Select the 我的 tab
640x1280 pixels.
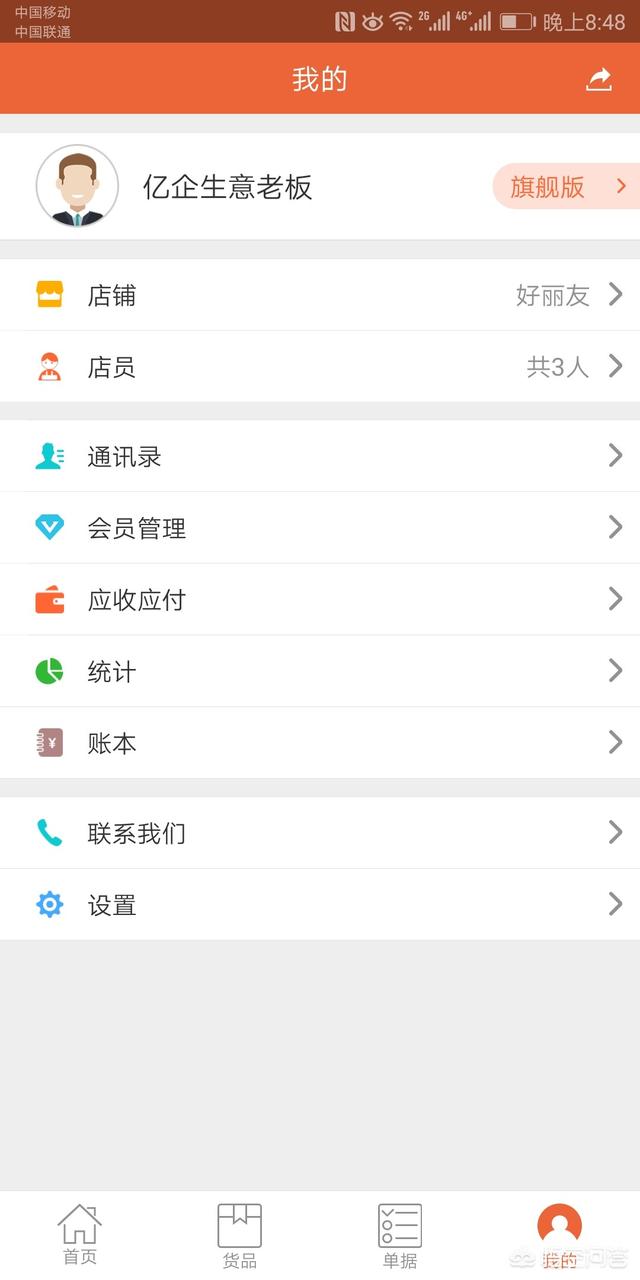(x=559, y=1235)
